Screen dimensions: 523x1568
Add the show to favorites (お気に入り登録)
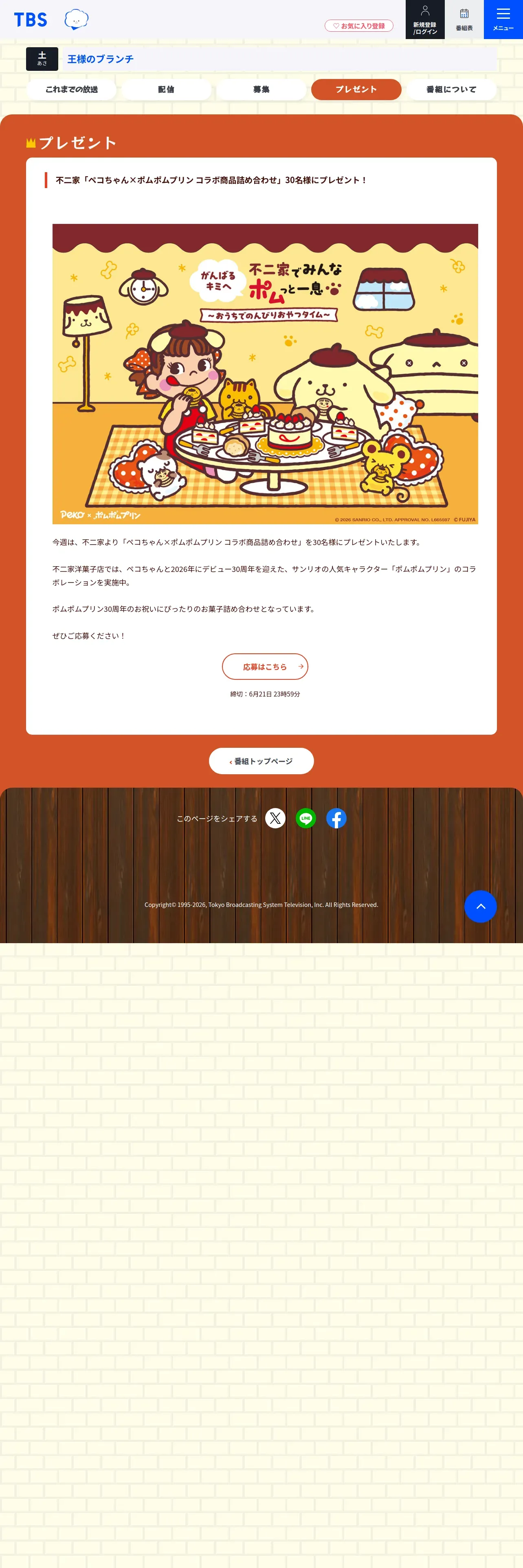[358, 26]
